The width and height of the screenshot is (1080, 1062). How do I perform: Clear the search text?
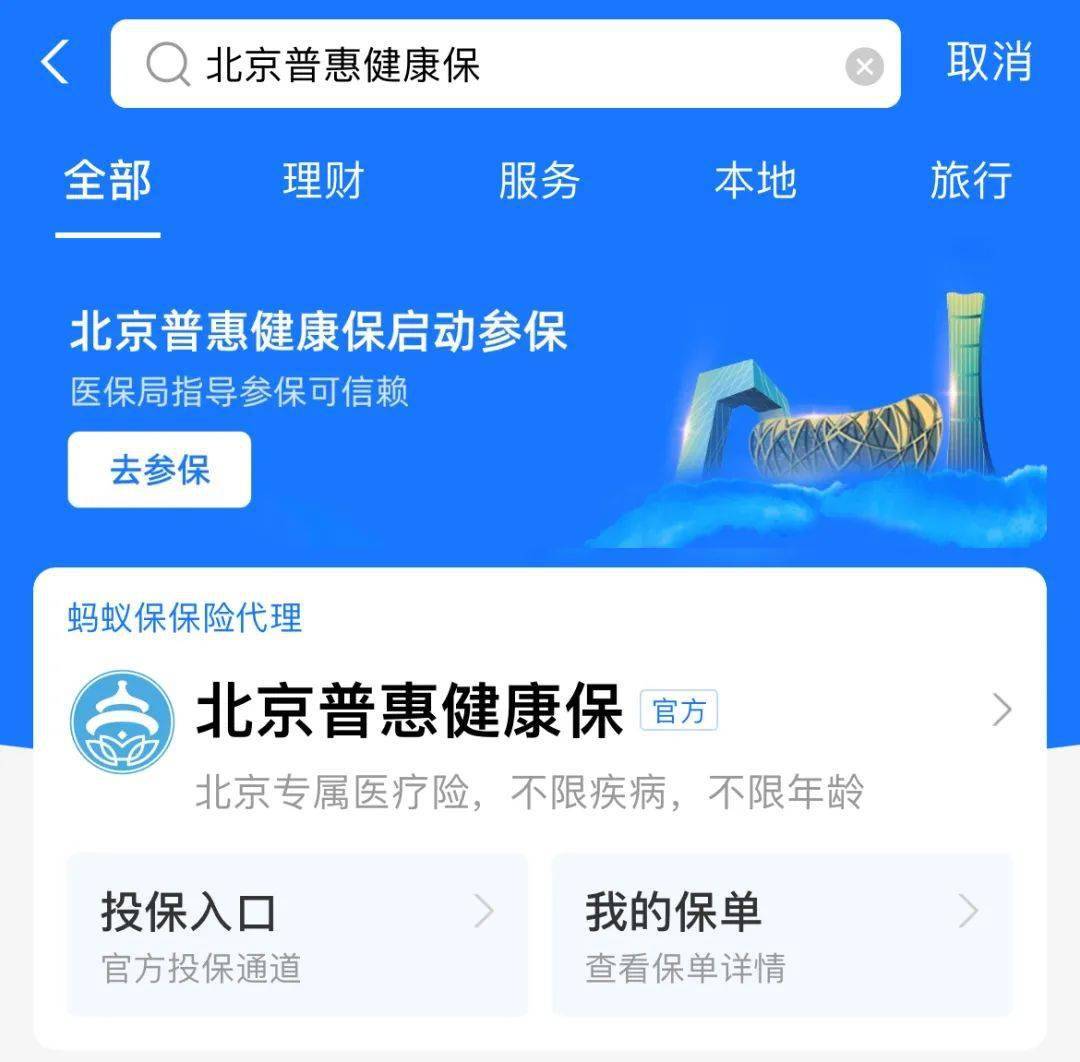pos(864,67)
